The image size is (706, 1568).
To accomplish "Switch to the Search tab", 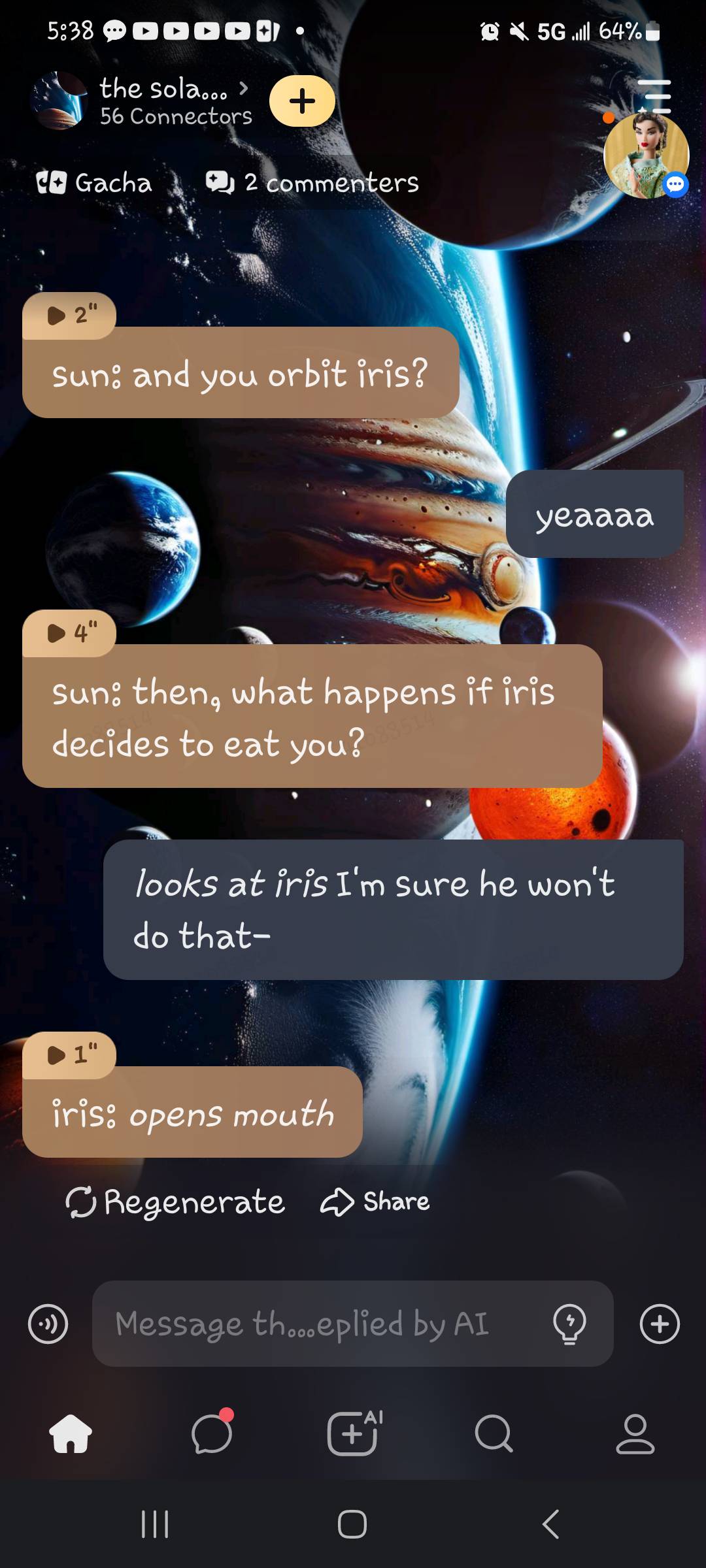I will click(x=494, y=1434).
